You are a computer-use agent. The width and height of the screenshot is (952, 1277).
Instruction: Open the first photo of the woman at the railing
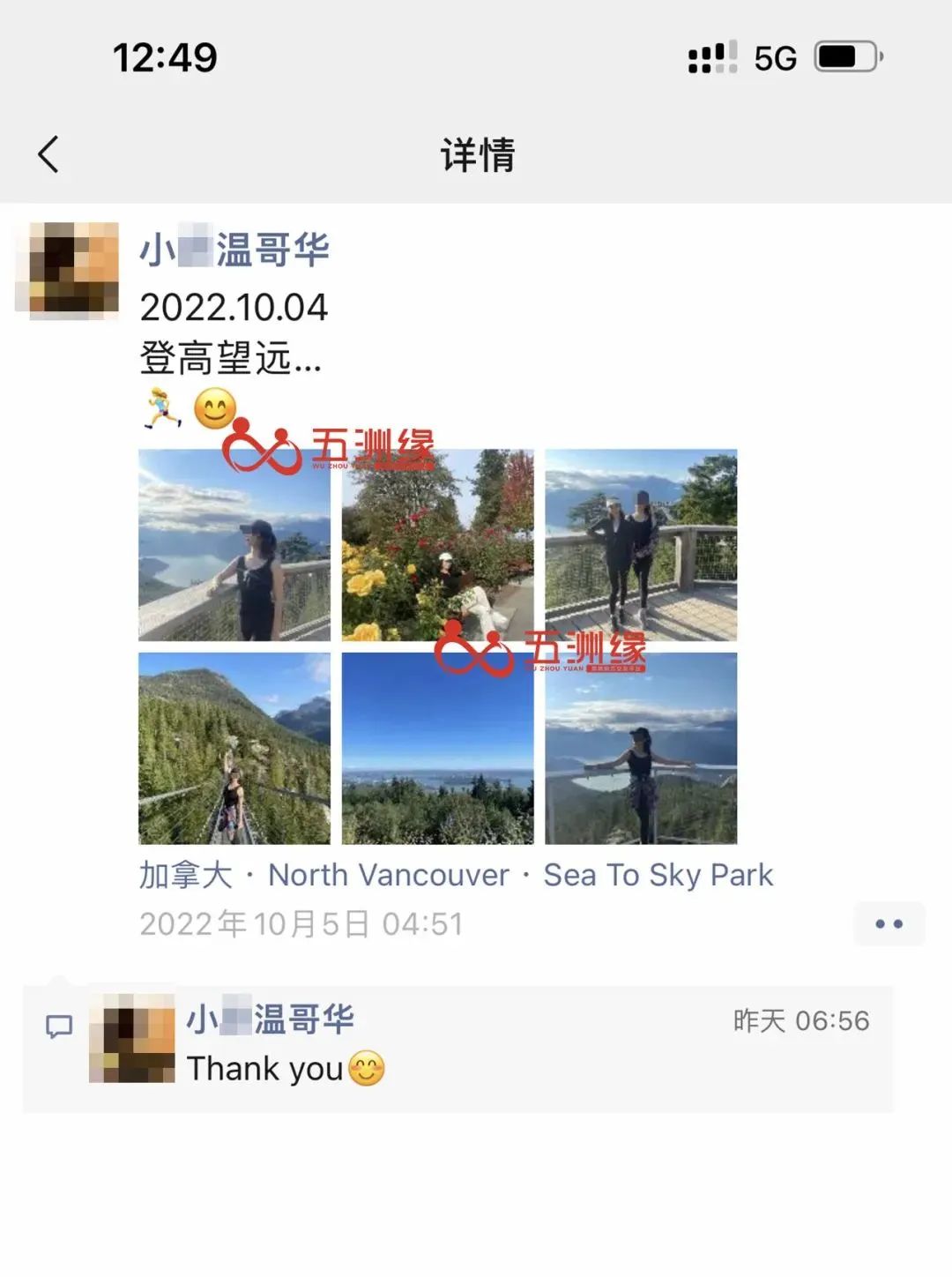click(234, 545)
